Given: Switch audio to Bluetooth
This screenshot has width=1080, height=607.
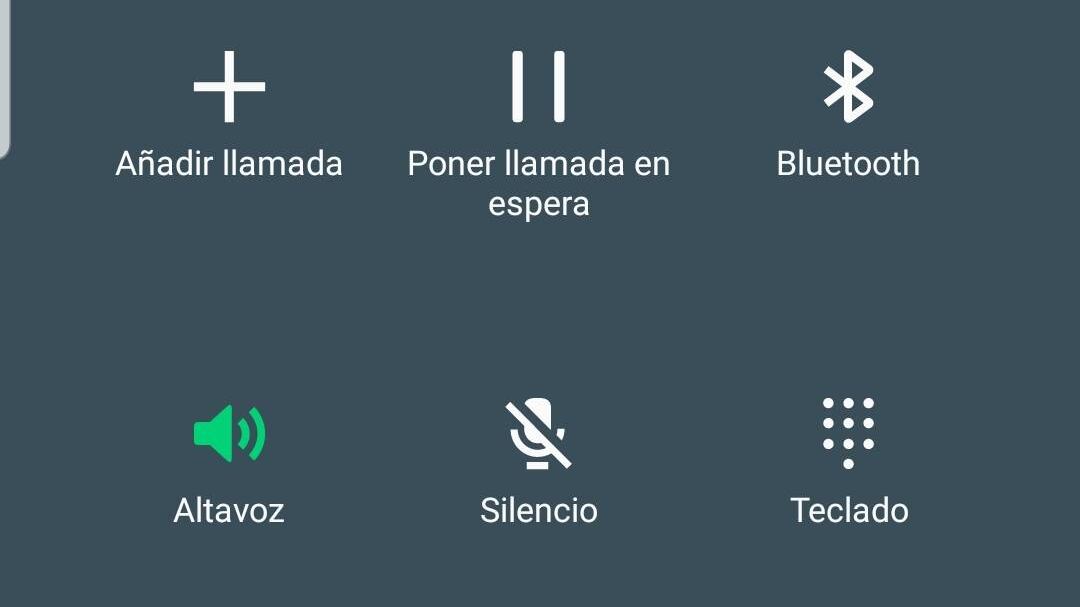Looking at the screenshot, I should tap(848, 90).
